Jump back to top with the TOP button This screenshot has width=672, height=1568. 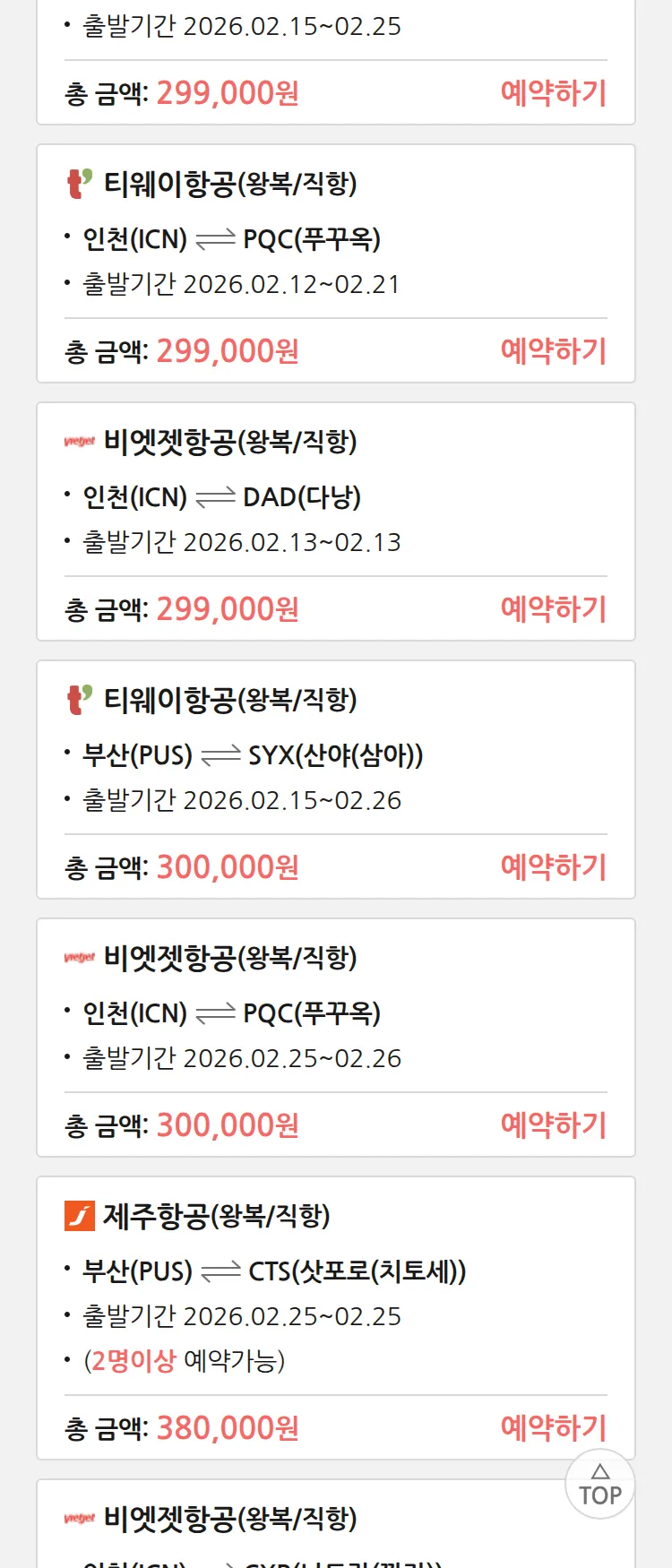599,1485
